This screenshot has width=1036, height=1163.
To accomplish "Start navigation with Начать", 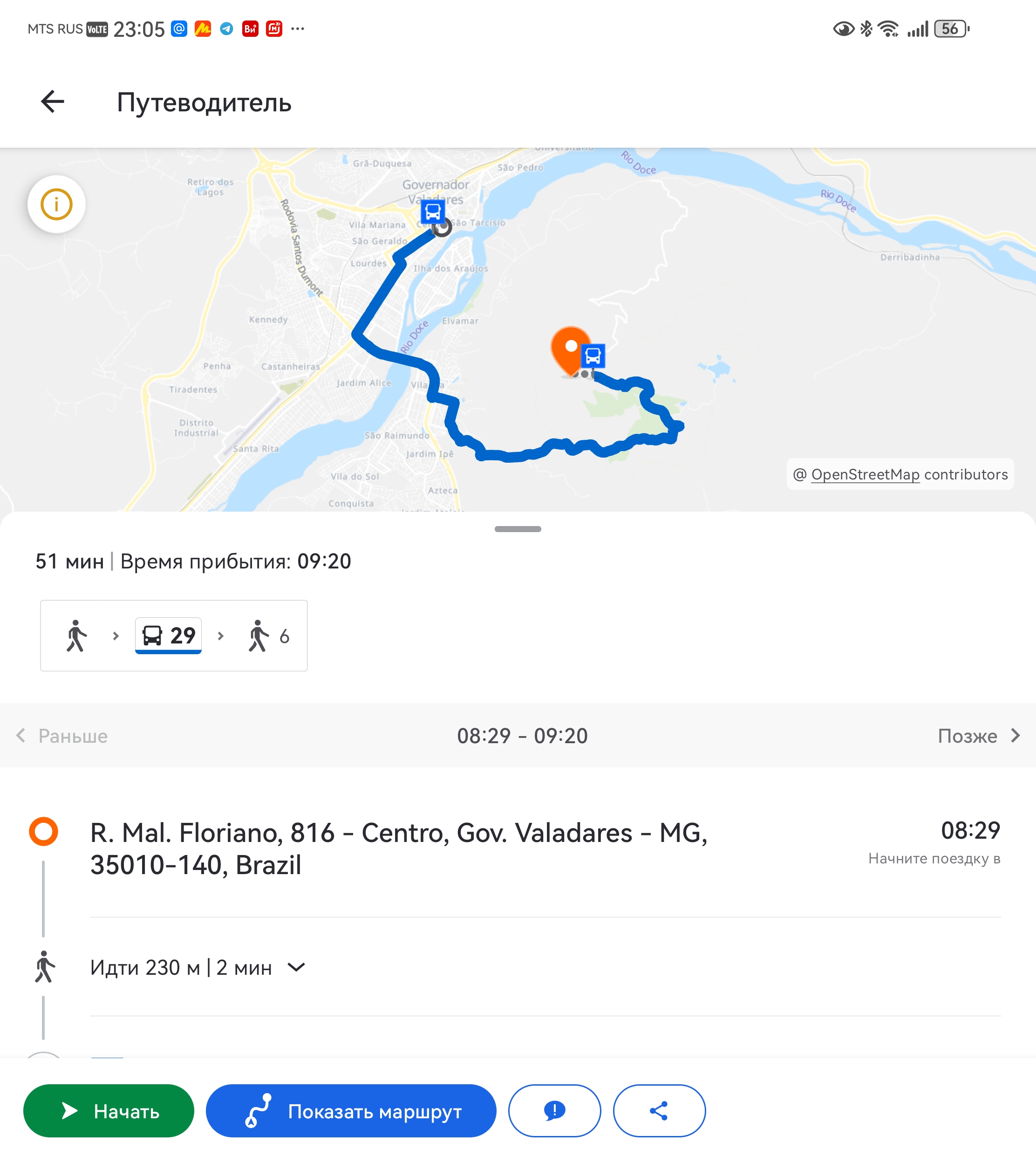I will 109,1111.
